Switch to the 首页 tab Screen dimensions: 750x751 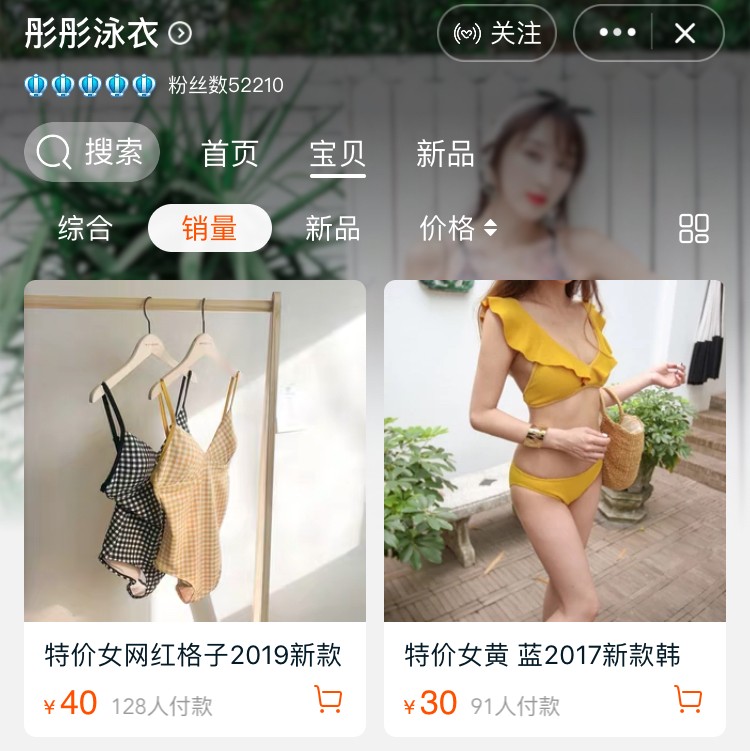pyautogui.click(x=230, y=153)
